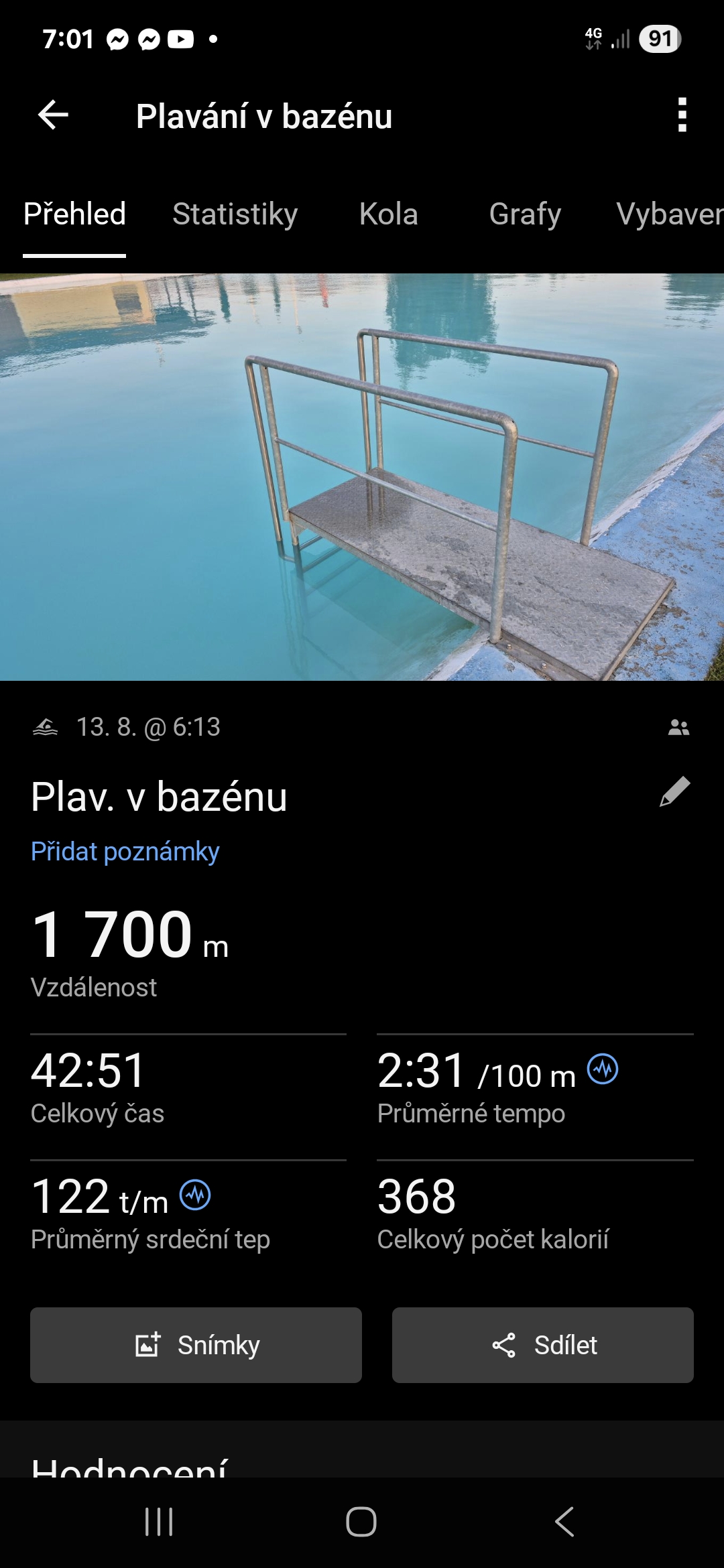
Task: Open the pool activity photo
Action: point(362,476)
